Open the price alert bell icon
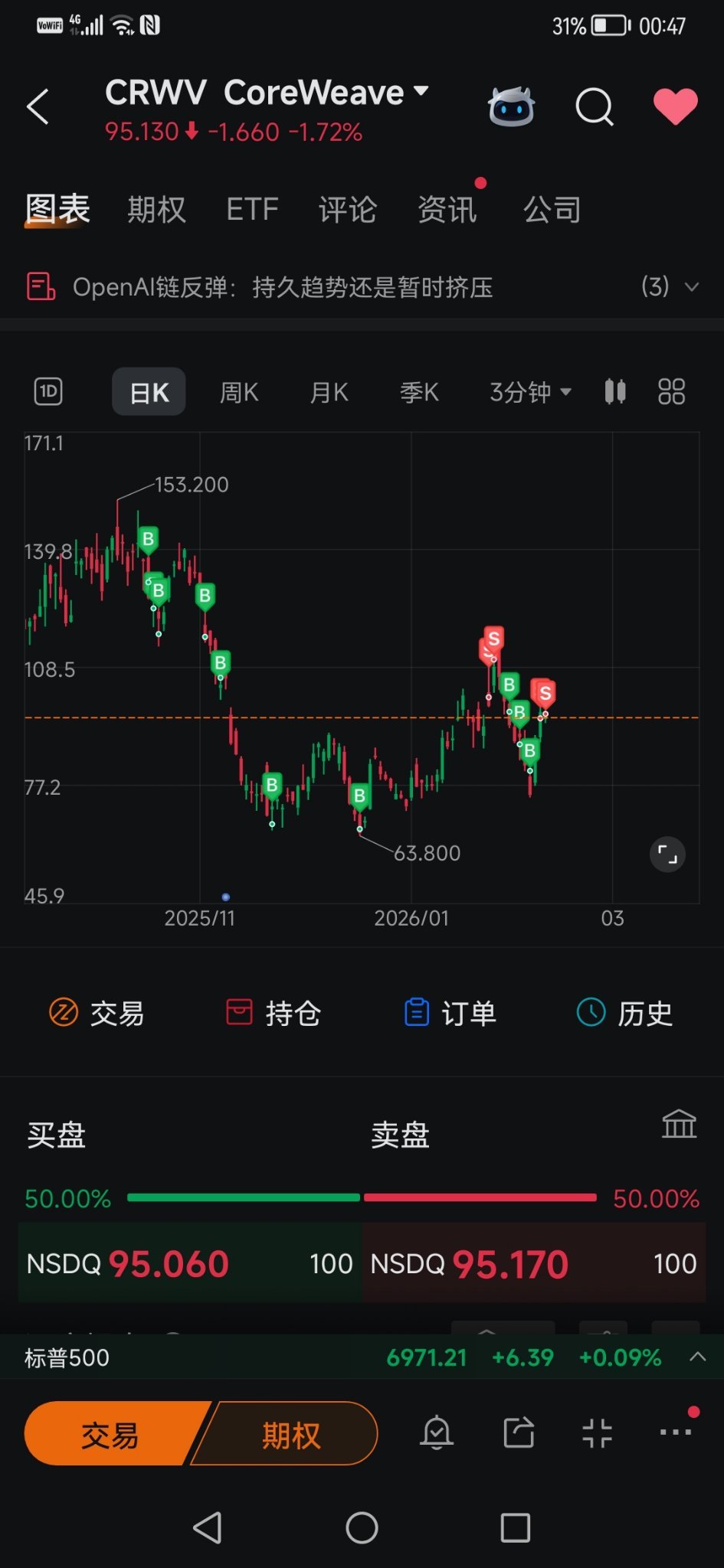Screen dimensions: 724x1568 (x=437, y=1433)
